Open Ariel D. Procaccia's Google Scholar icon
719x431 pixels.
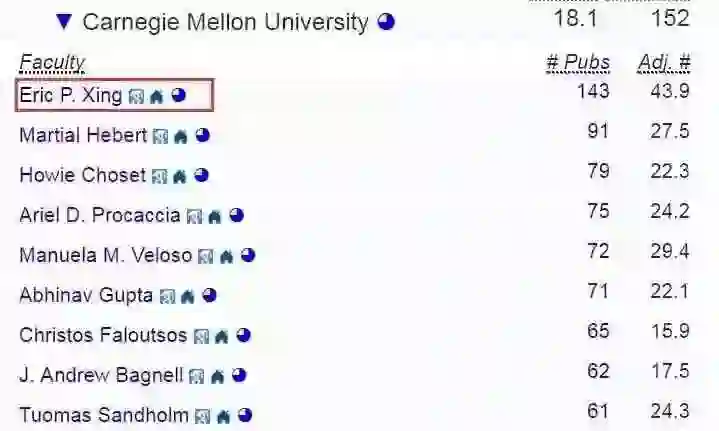coord(194,216)
